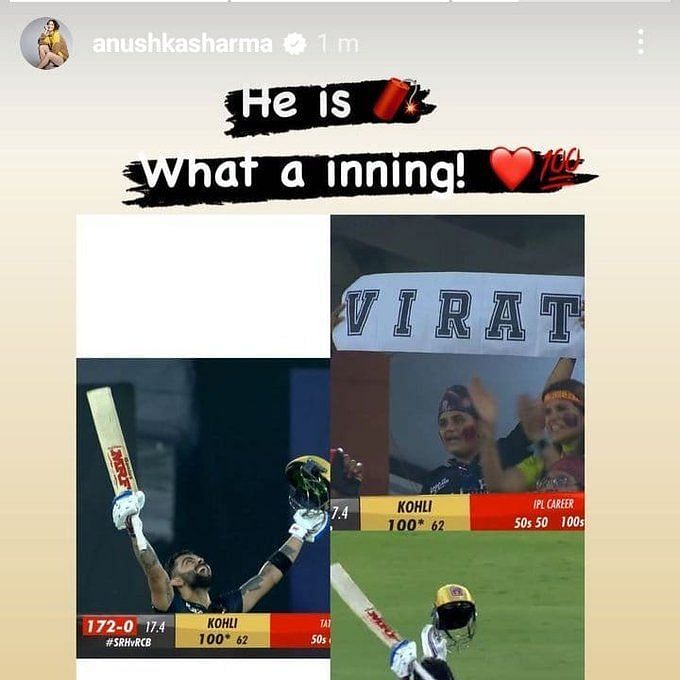This screenshot has width=680, height=680.
Task: Open anushkasharma's profile picture
Action: (x=46, y=43)
